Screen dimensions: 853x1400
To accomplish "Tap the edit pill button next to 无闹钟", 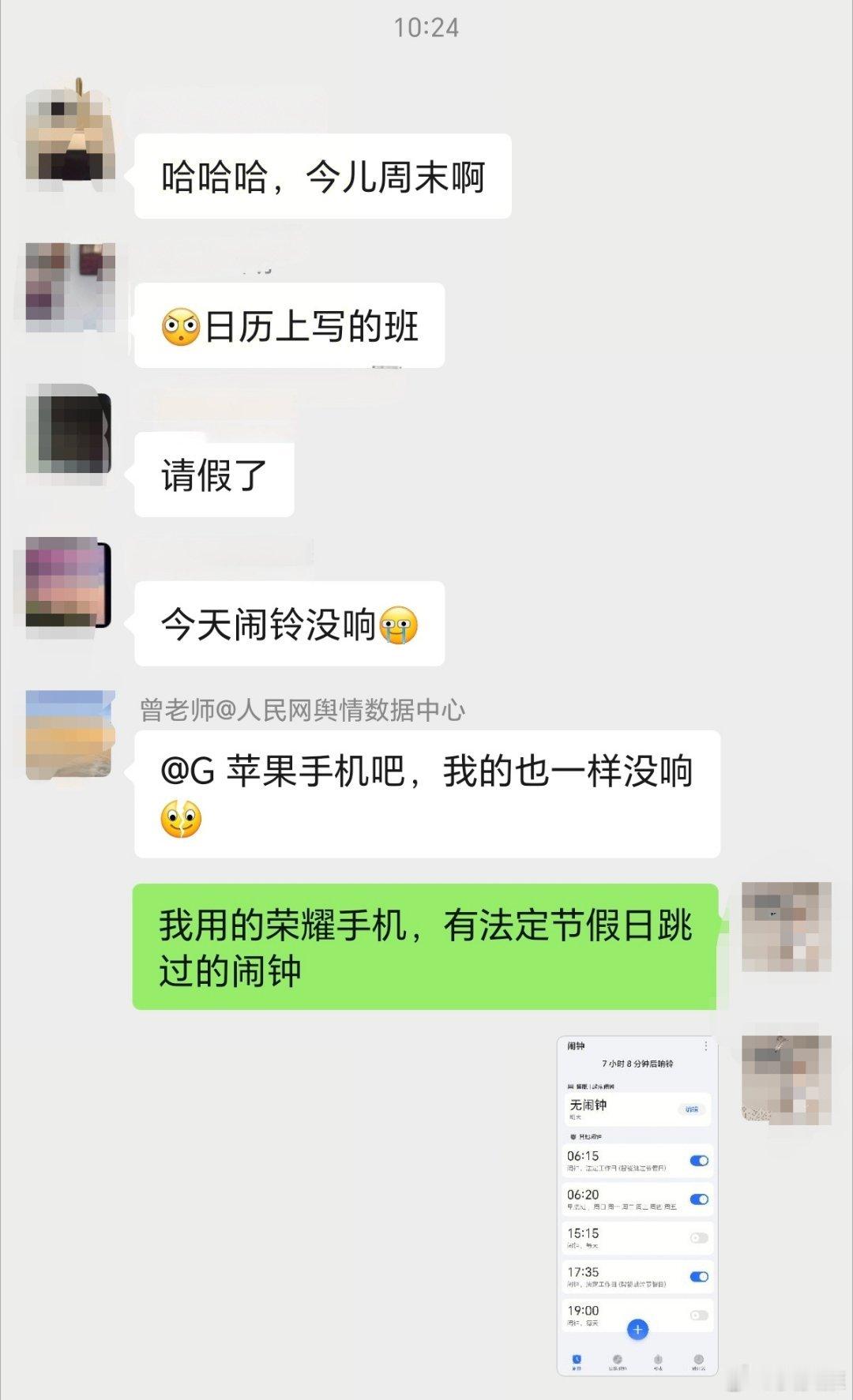I will pos(691,1109).
